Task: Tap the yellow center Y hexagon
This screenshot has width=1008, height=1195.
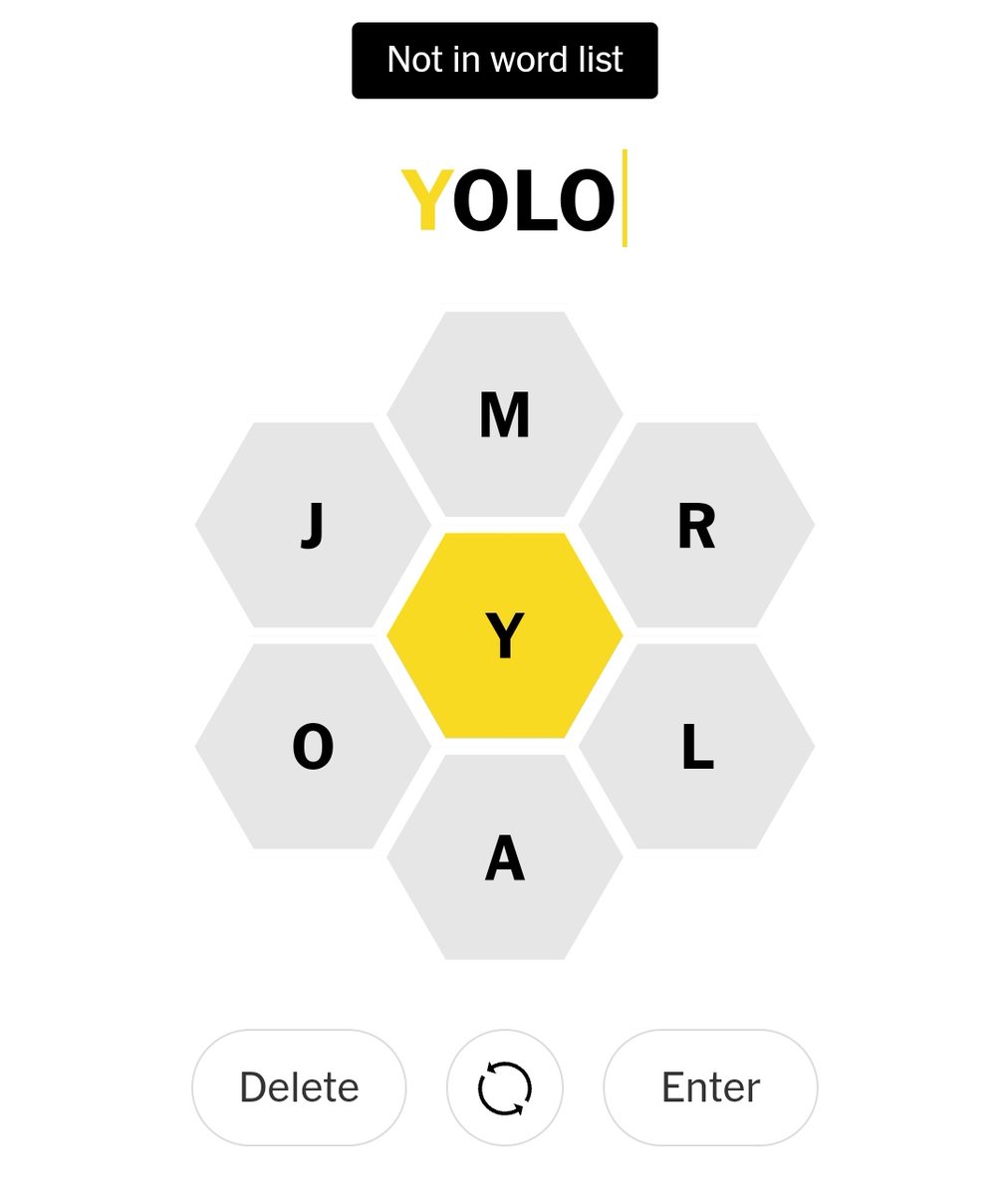Action: click(x=505, y=635)
